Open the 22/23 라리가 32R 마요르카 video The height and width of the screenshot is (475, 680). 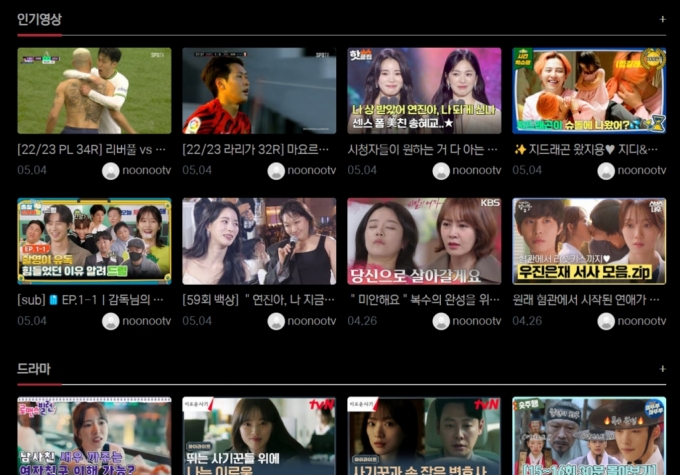point(259,91)
